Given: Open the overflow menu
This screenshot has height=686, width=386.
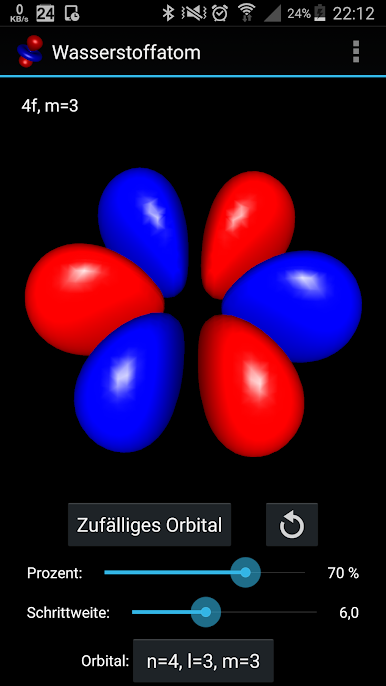Looking at the screenshot, I should [356, 52].
